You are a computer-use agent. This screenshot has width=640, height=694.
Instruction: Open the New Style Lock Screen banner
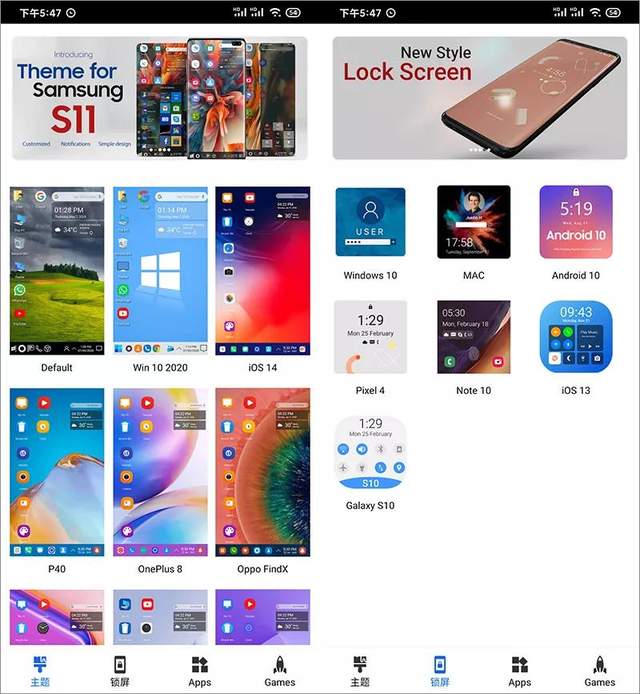[480, 98]
